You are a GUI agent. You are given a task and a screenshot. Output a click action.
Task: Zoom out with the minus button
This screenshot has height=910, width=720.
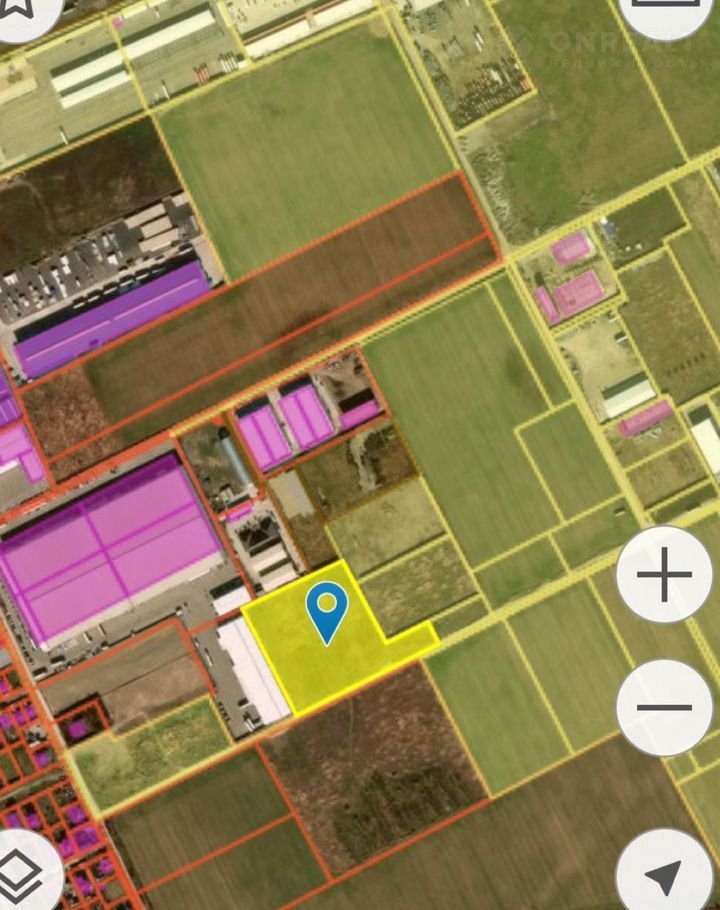click(x=664, y=707)
